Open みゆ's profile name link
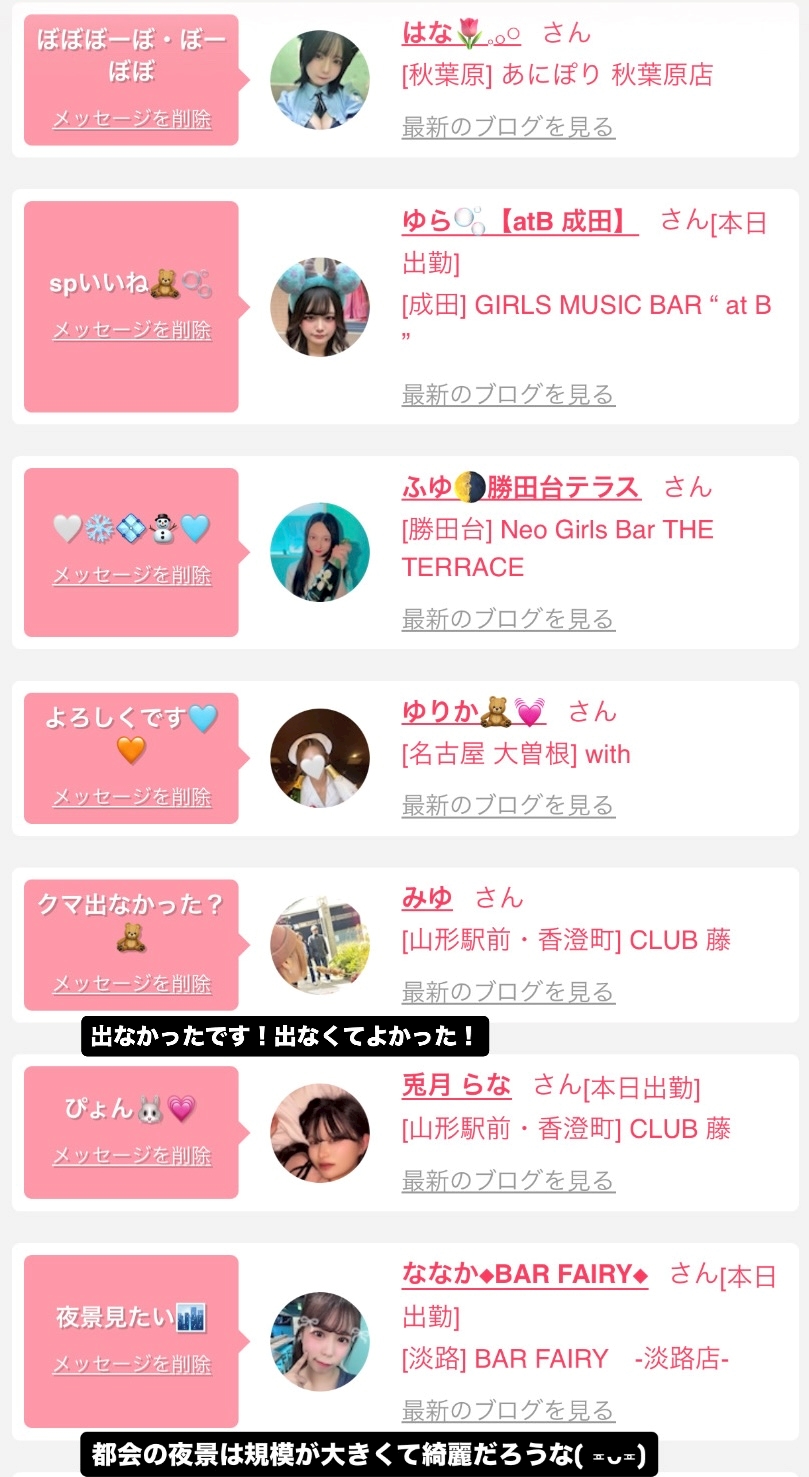Screen dimensions: 809x1477 point(427,898)
